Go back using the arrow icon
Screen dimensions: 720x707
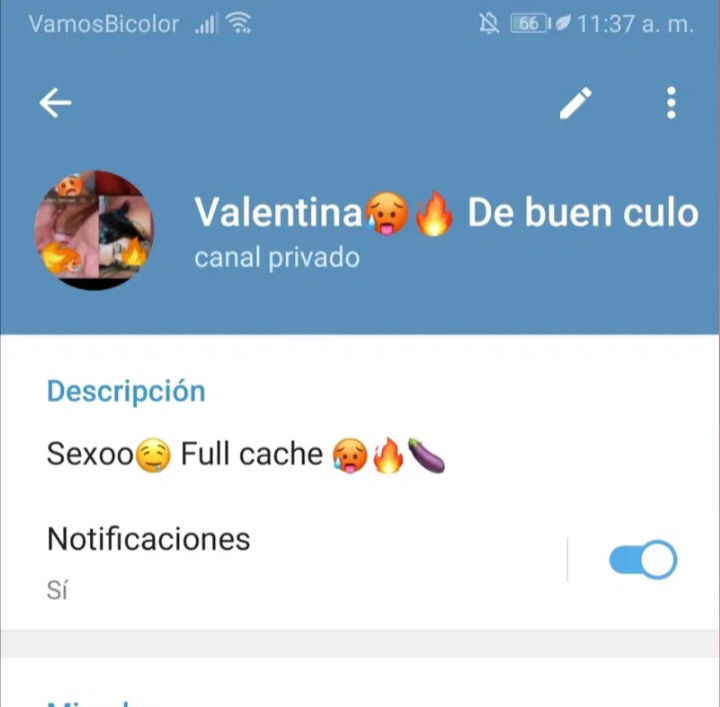(55, 103)
